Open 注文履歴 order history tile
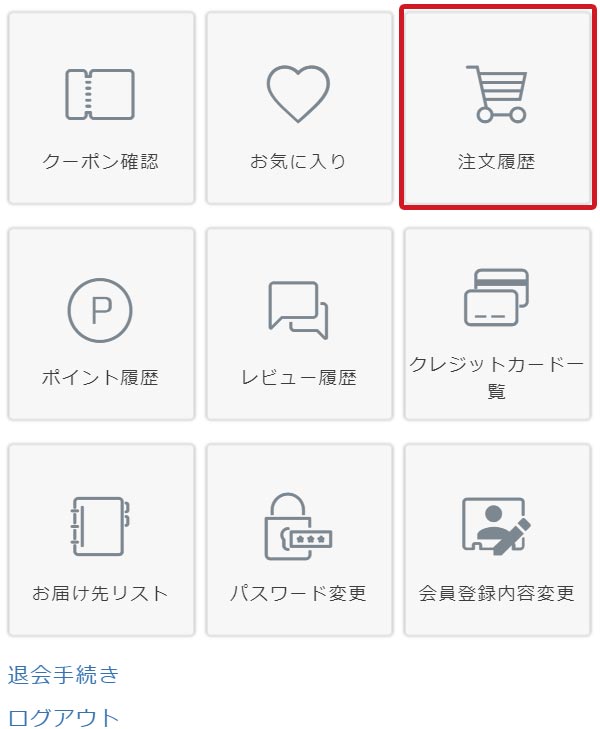This screenshot has height=729, width=600. pos(497,108)
